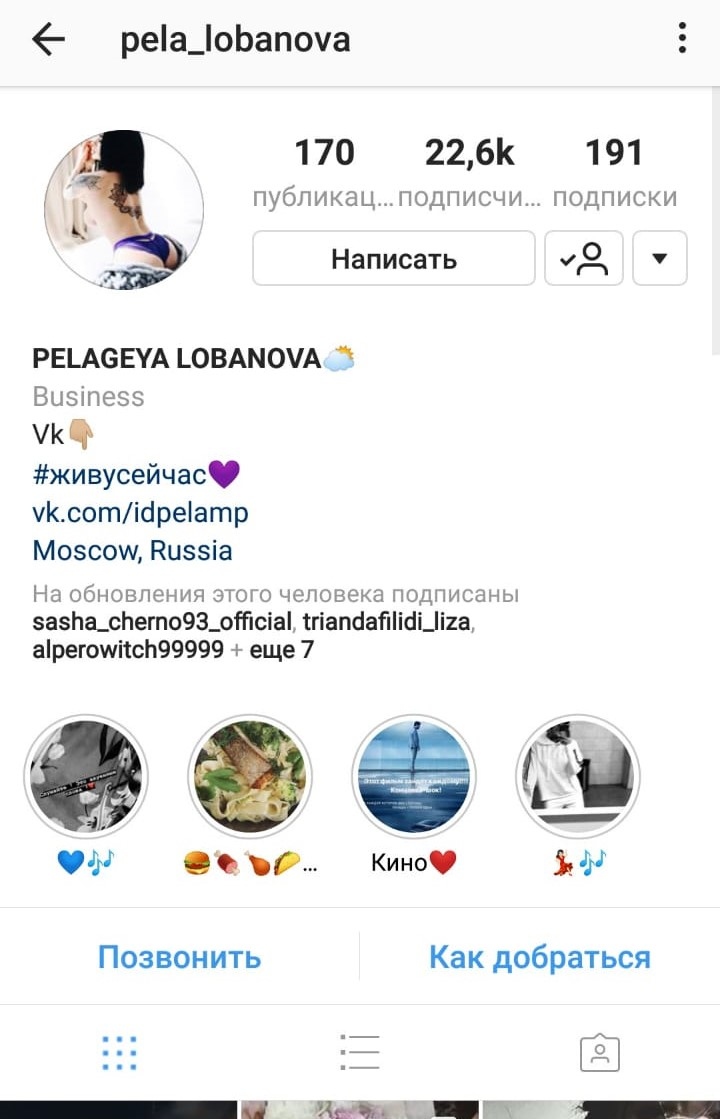Tap the Написать message button
The width and height of the screenshot is (720, 1119).
394,259
